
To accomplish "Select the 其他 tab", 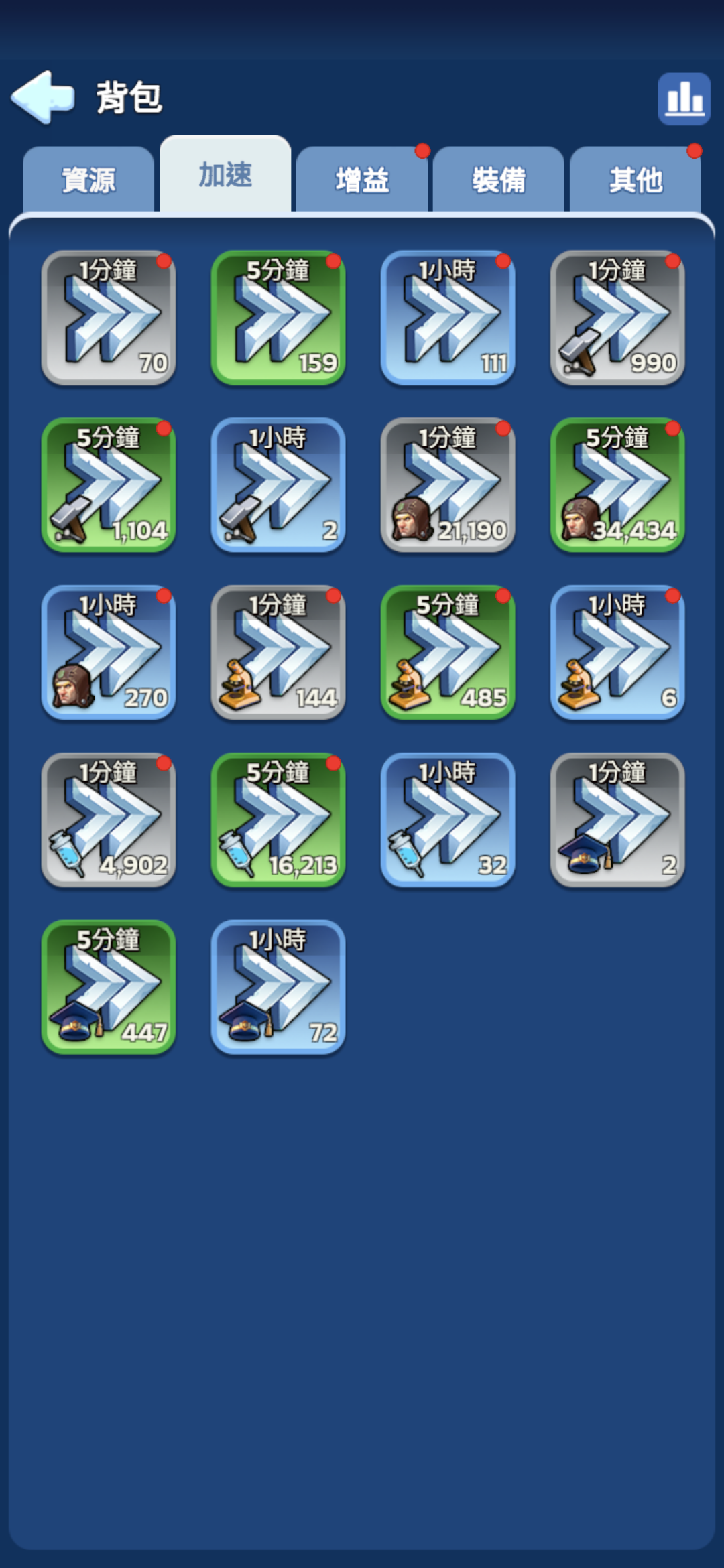I will click(x=636, y=180).
